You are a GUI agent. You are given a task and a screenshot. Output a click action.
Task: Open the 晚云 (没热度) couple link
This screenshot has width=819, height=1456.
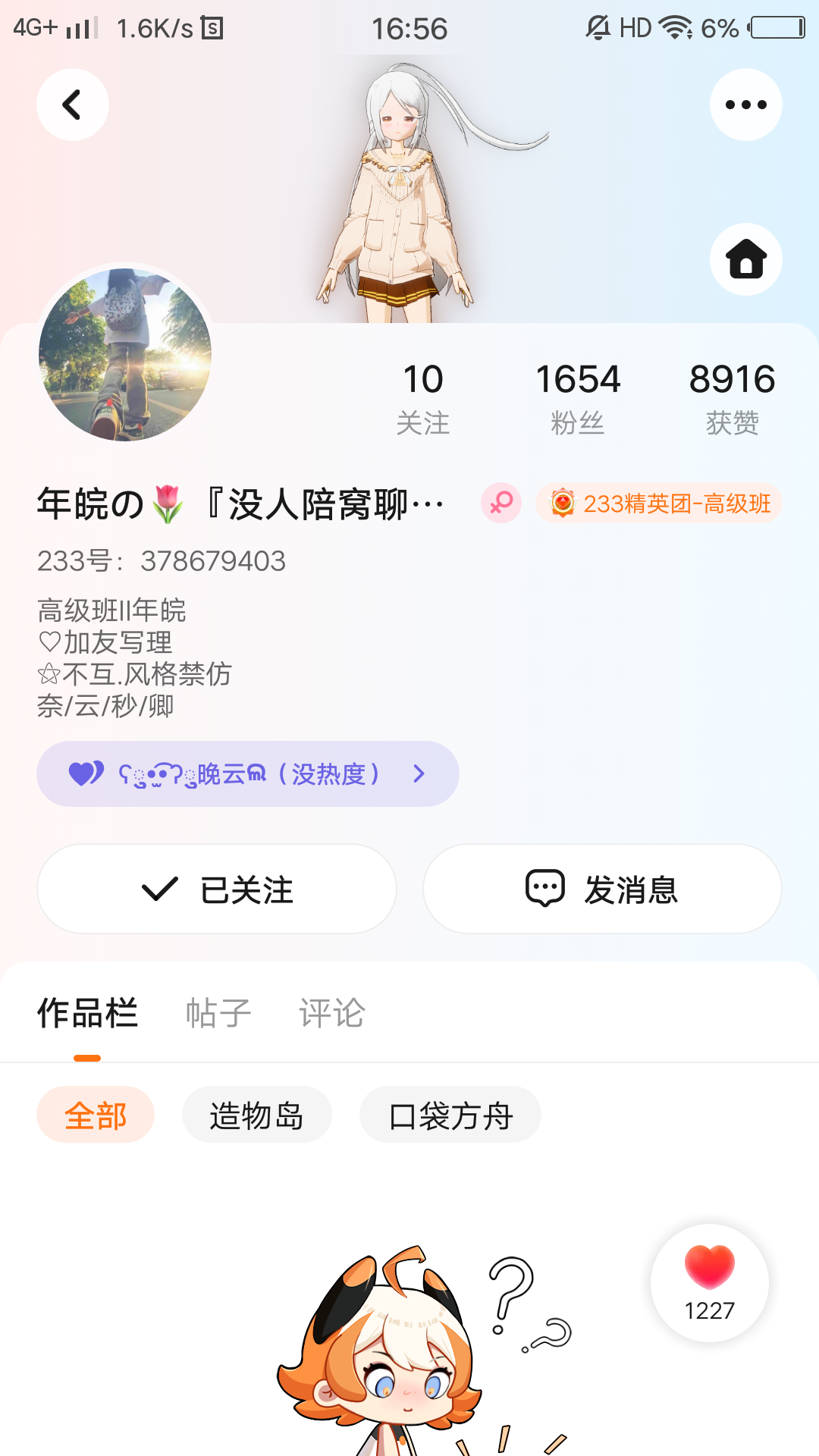[x=247, y=773]
